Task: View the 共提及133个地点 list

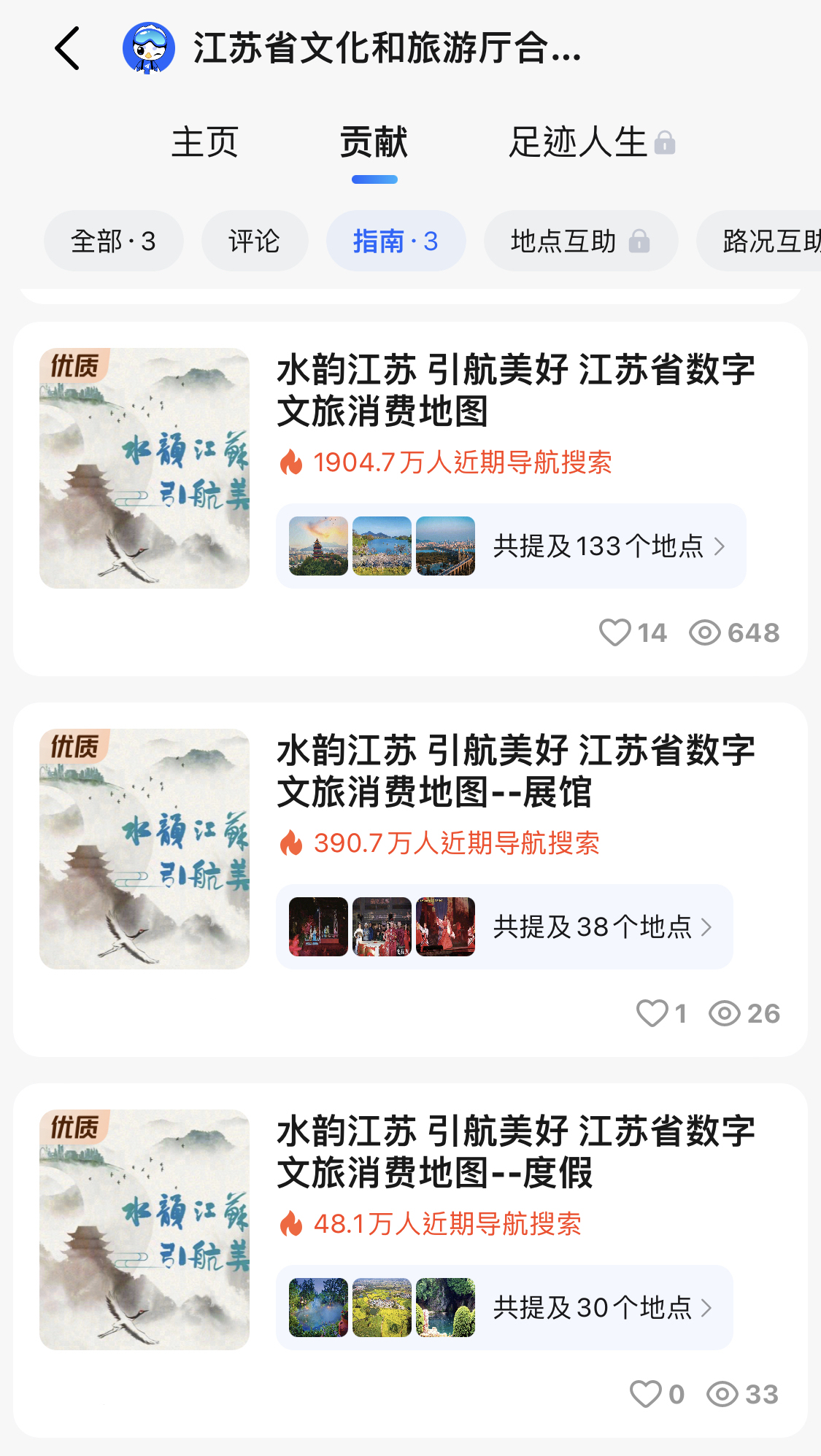Action: point(511,546)
